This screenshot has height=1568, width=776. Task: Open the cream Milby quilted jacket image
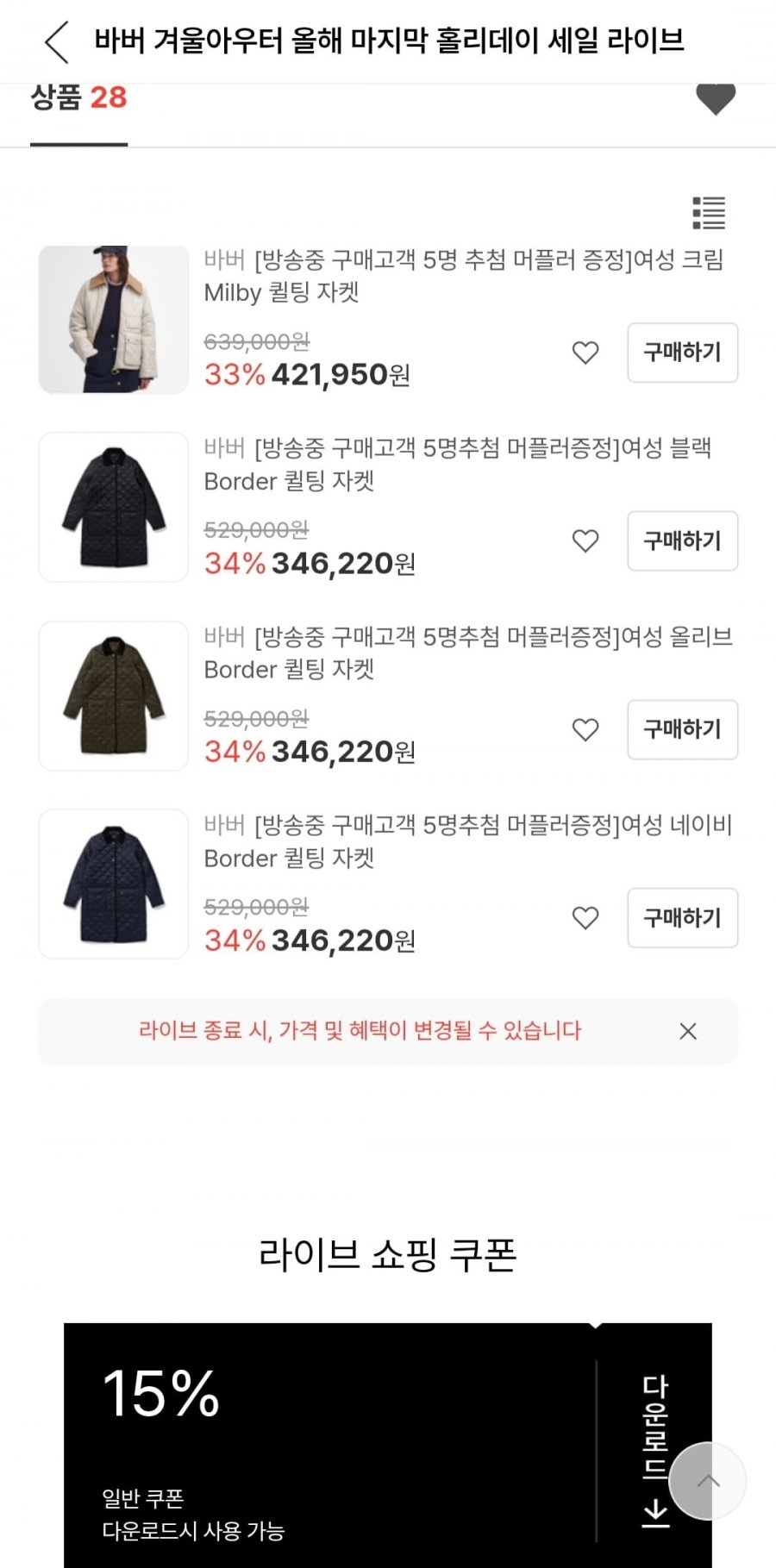click(114, 320)
